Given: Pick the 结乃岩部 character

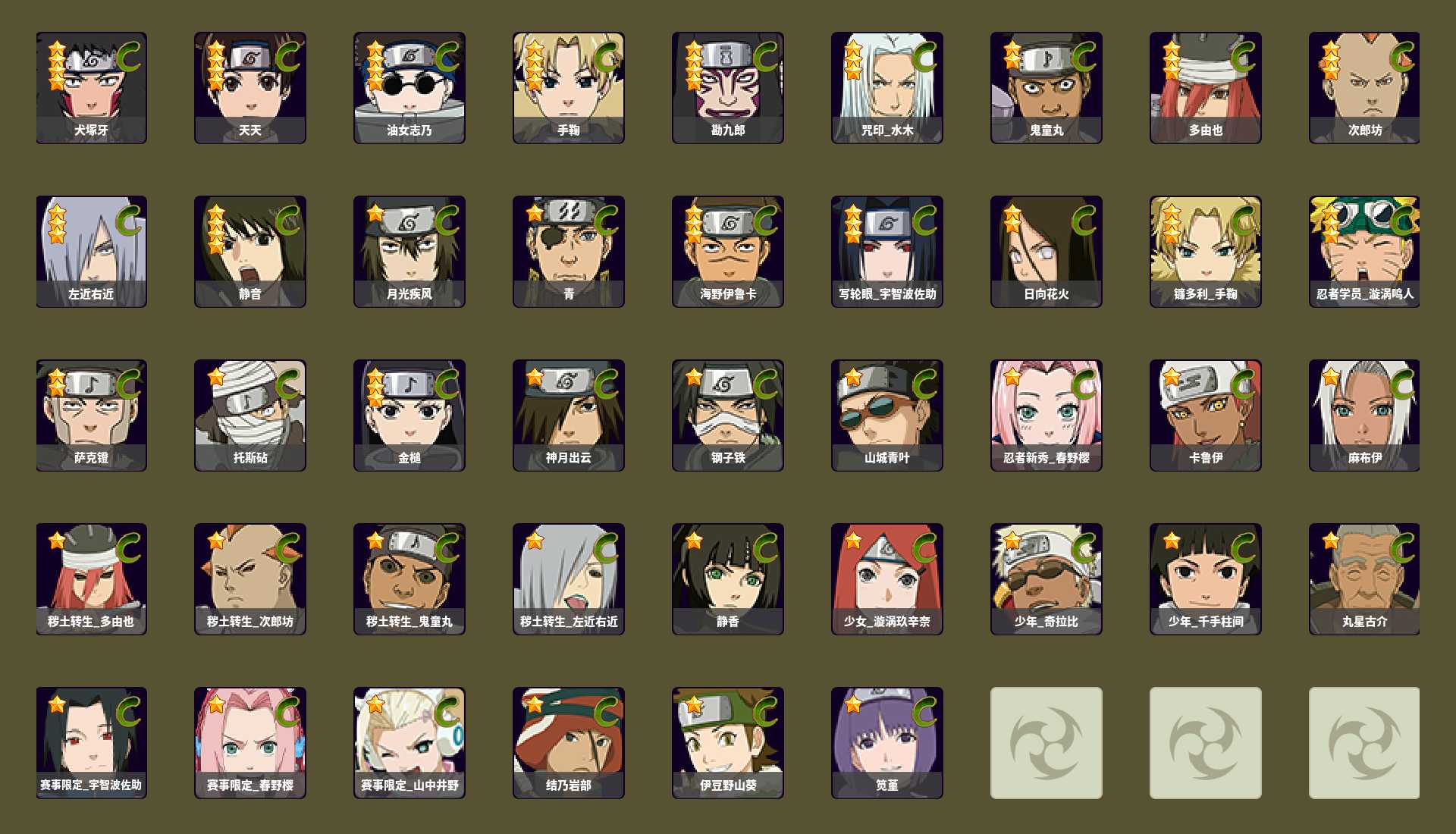Looking at the screenshot, I should tap(569, 743).
